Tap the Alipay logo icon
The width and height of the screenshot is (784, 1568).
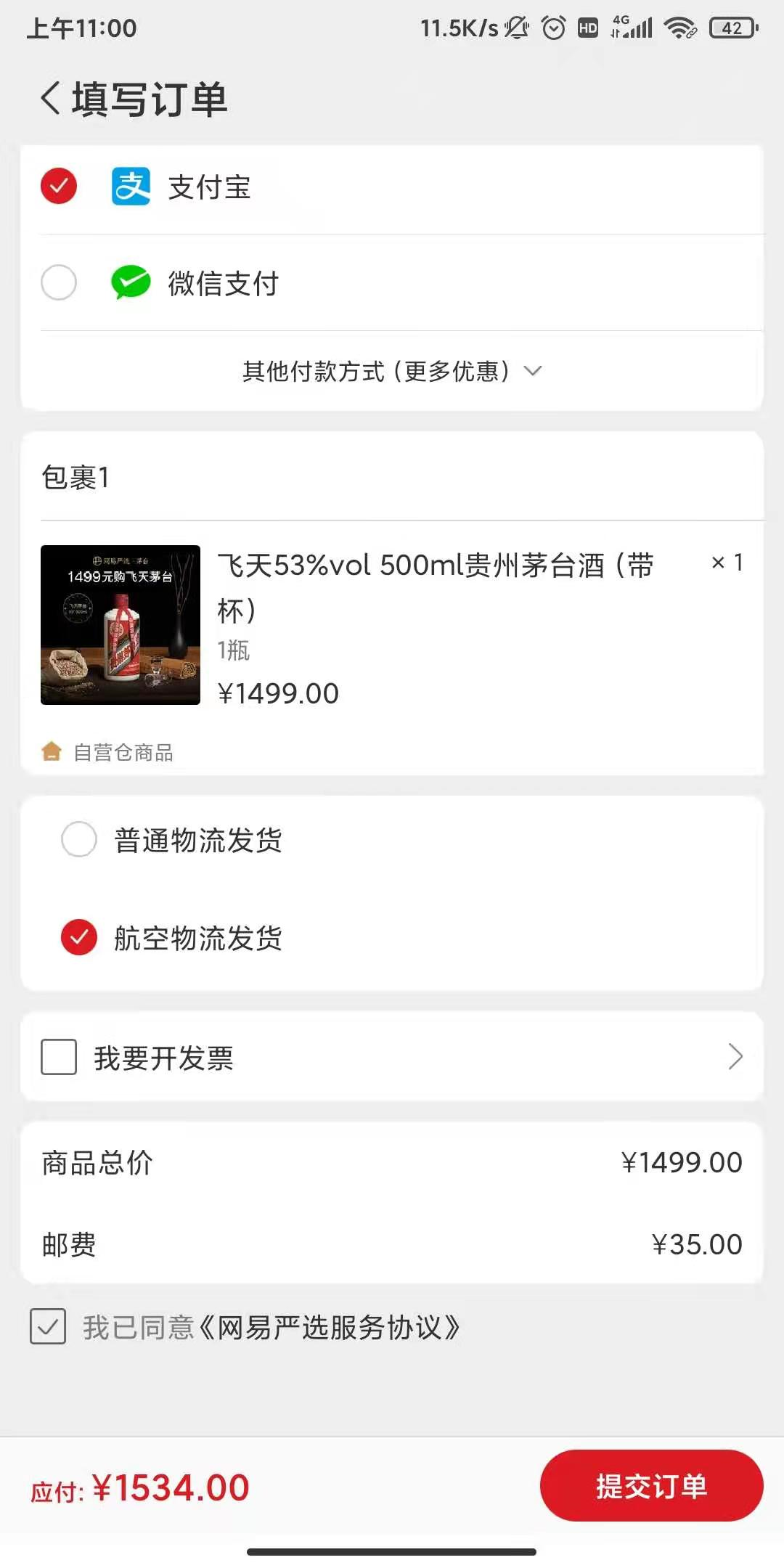(x=129, y=187)
